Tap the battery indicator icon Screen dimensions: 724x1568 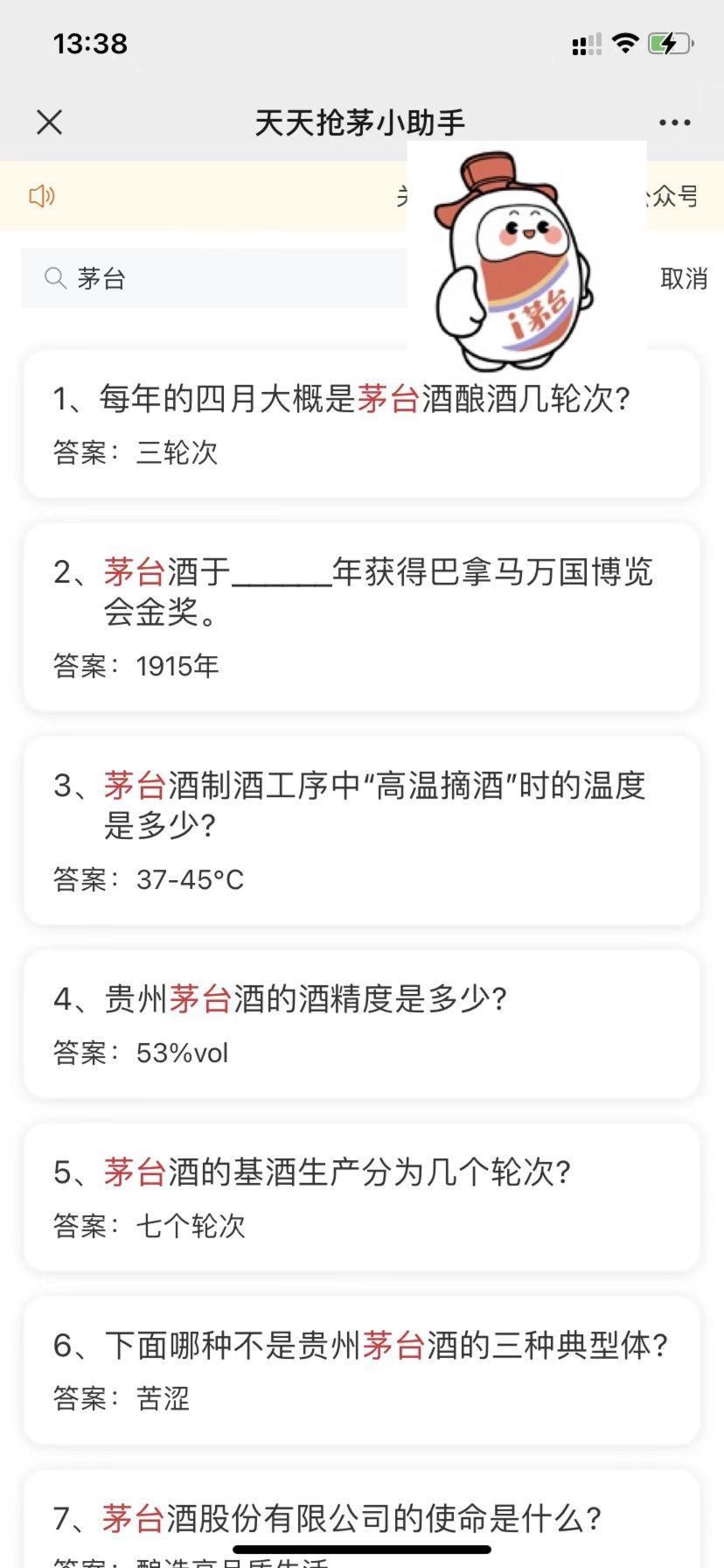coord(666,44)
